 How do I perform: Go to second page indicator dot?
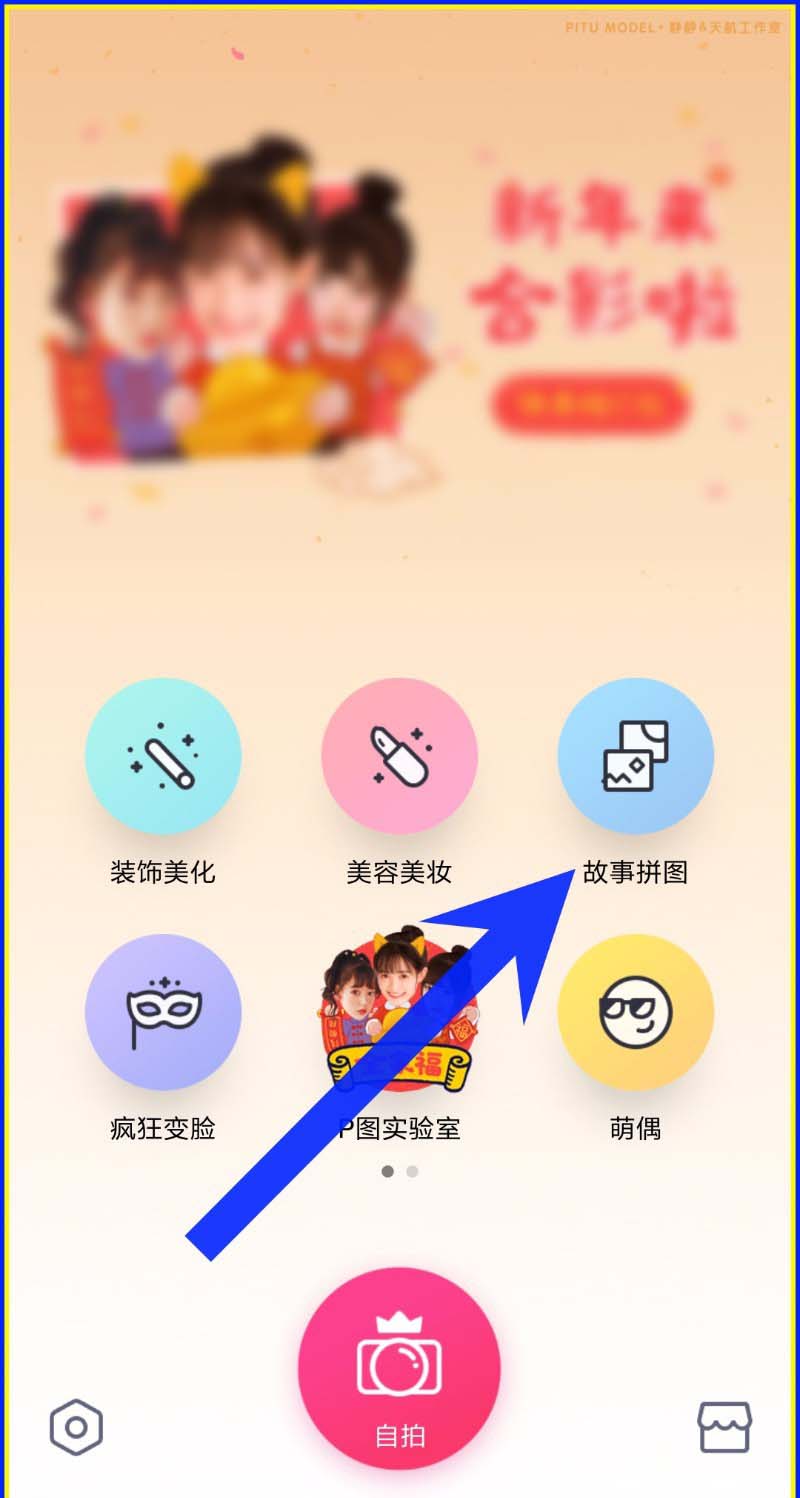click(x=412, y=1171)
